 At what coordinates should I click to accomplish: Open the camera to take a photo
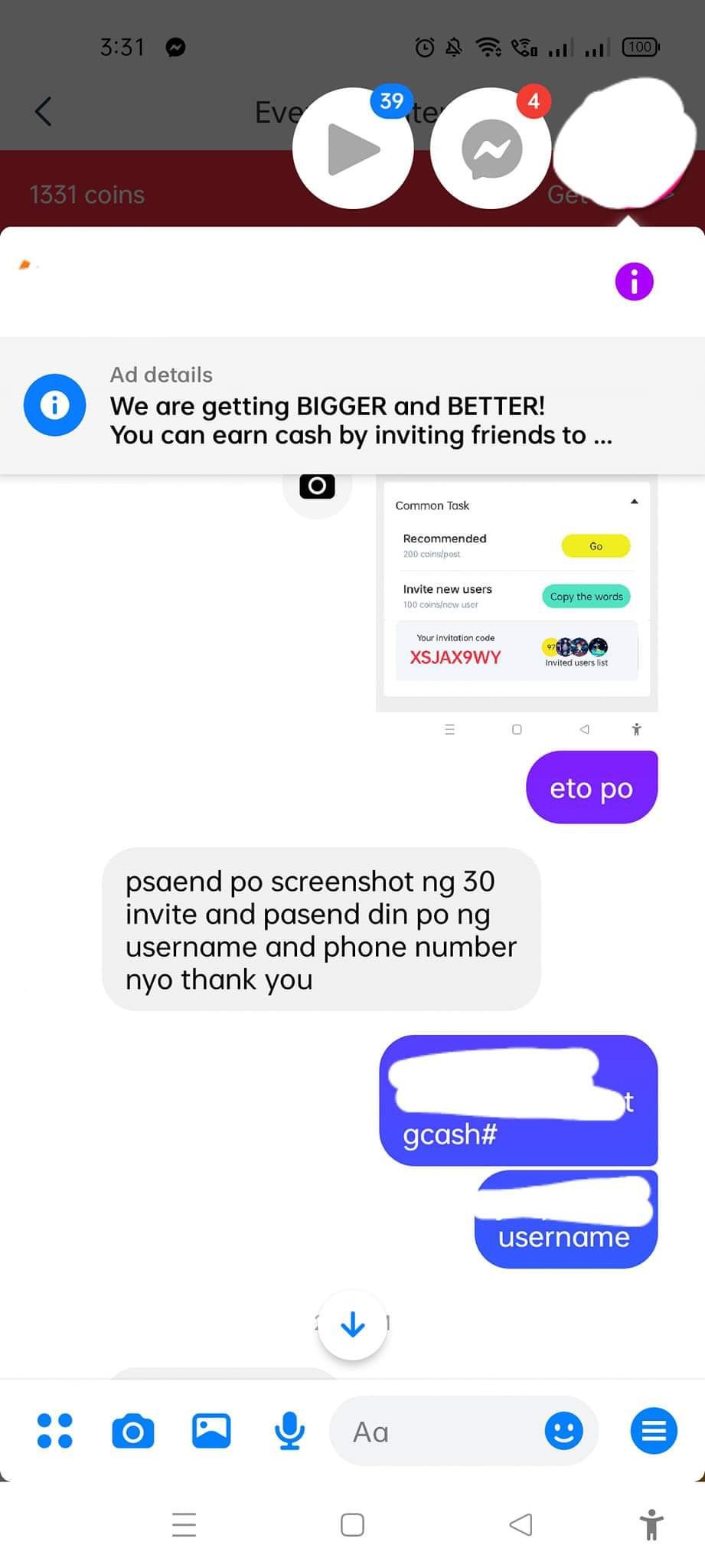tap(132, 1430)
